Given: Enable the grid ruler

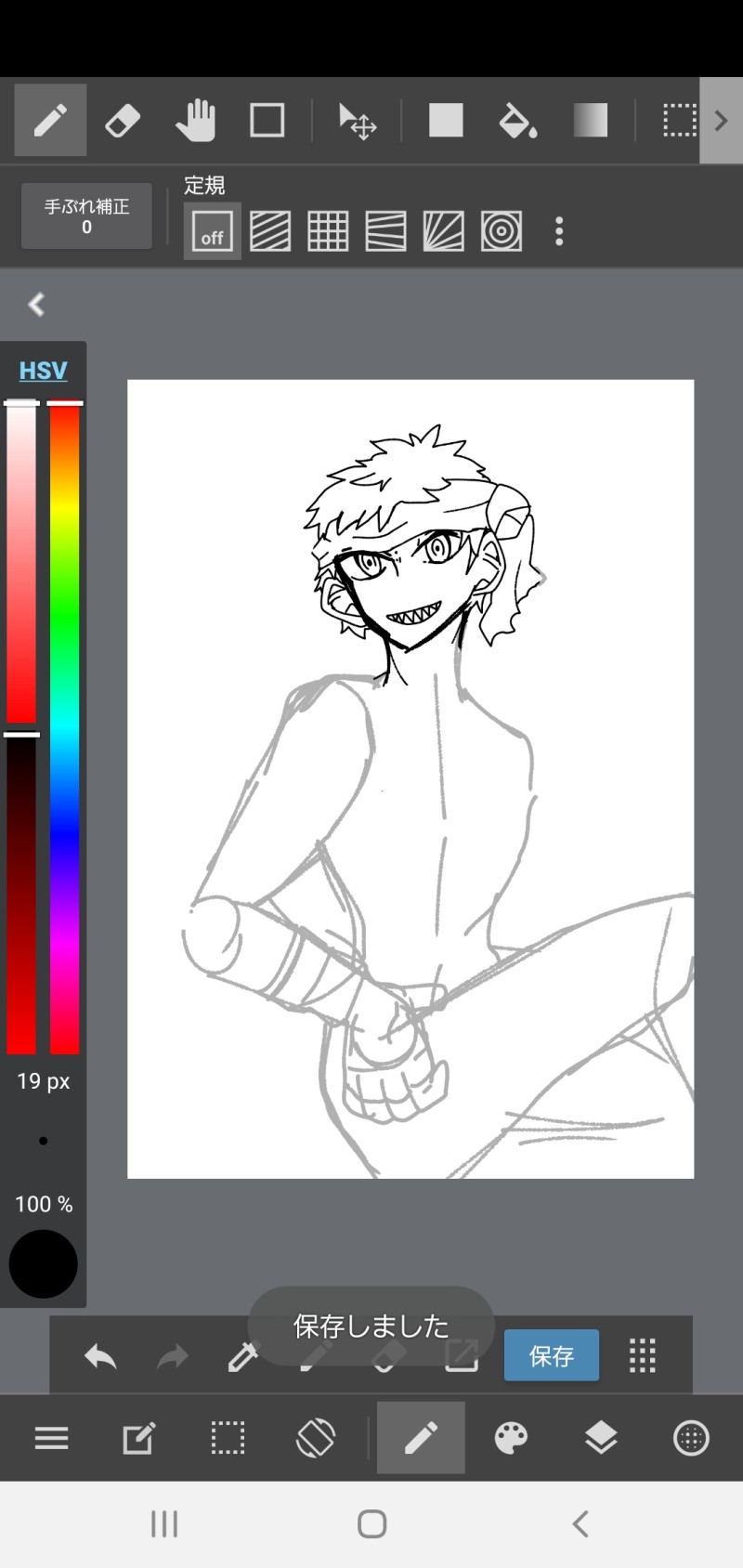Looking at the screenshot, I should (x=328, y=231).
